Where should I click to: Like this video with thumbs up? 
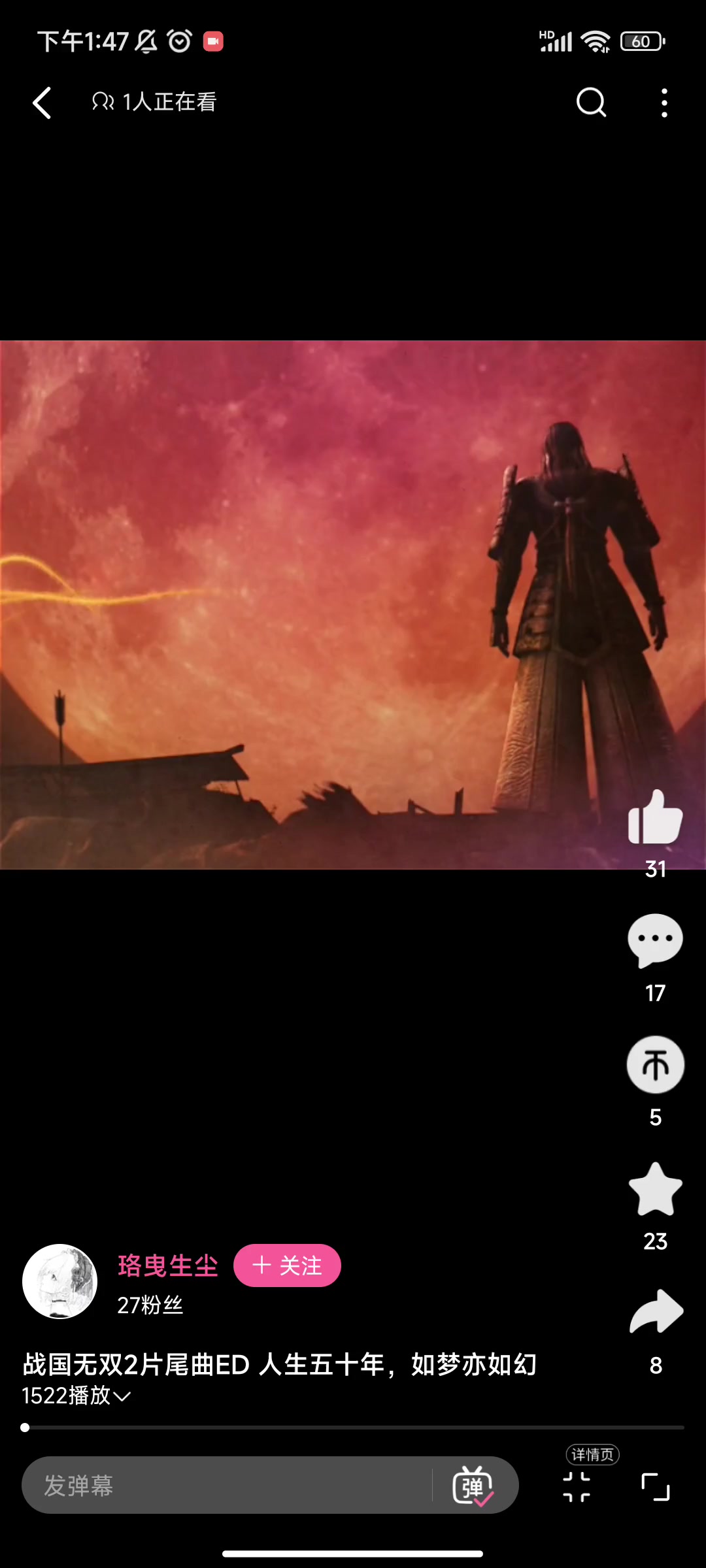[x=655, y=819]
